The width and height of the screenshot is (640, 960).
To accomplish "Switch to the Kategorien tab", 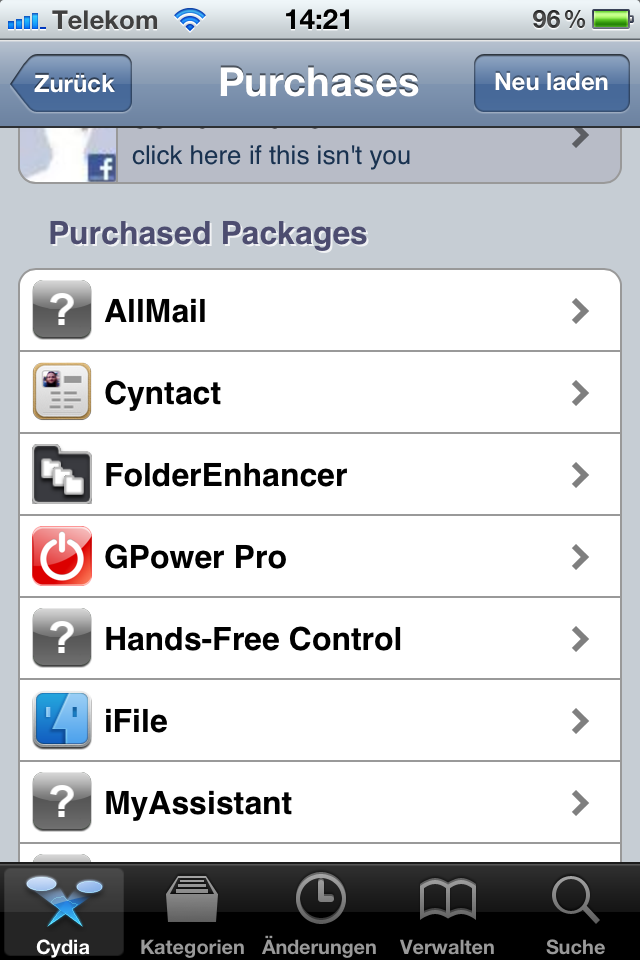I will [192, 914].
